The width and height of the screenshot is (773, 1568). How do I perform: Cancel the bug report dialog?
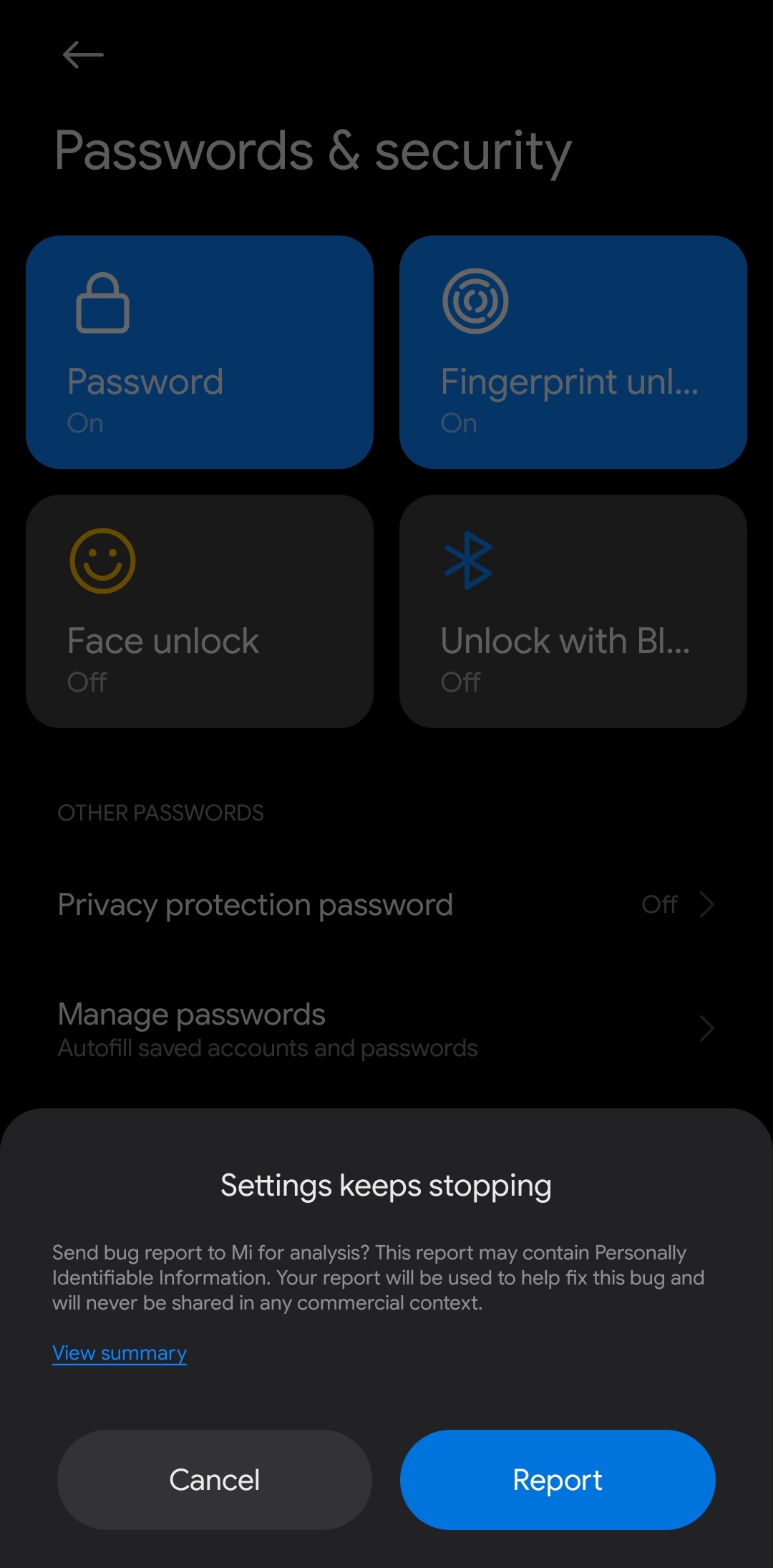[x=214, y=1479]
